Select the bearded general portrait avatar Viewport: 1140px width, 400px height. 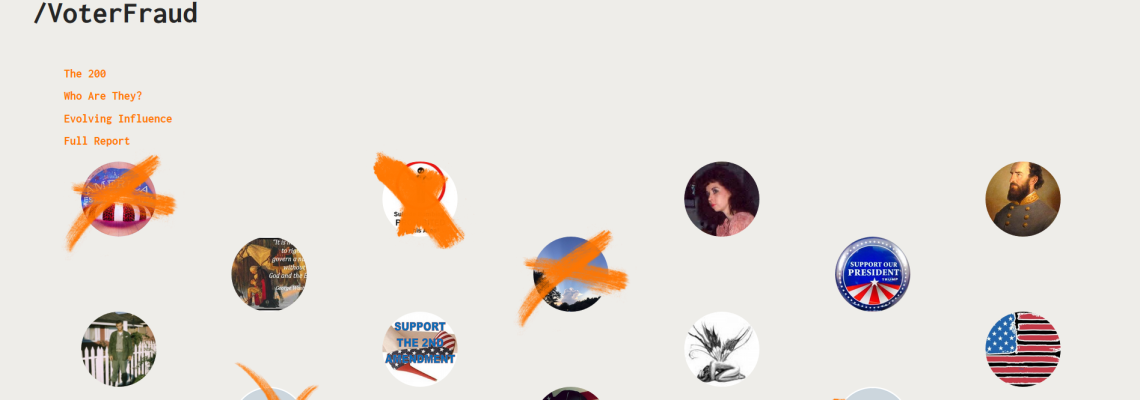(1022, 199)
